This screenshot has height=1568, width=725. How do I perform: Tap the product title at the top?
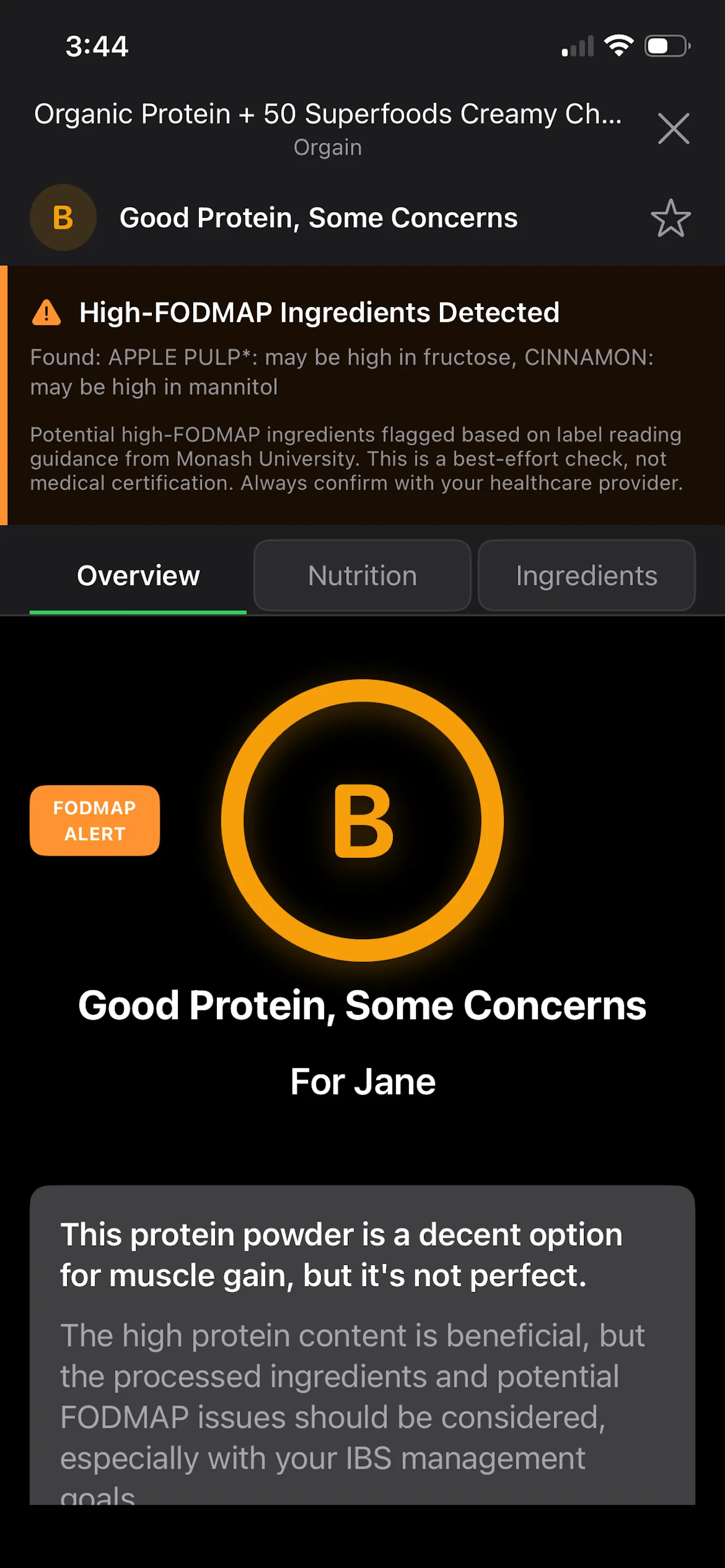coord(327,113)
